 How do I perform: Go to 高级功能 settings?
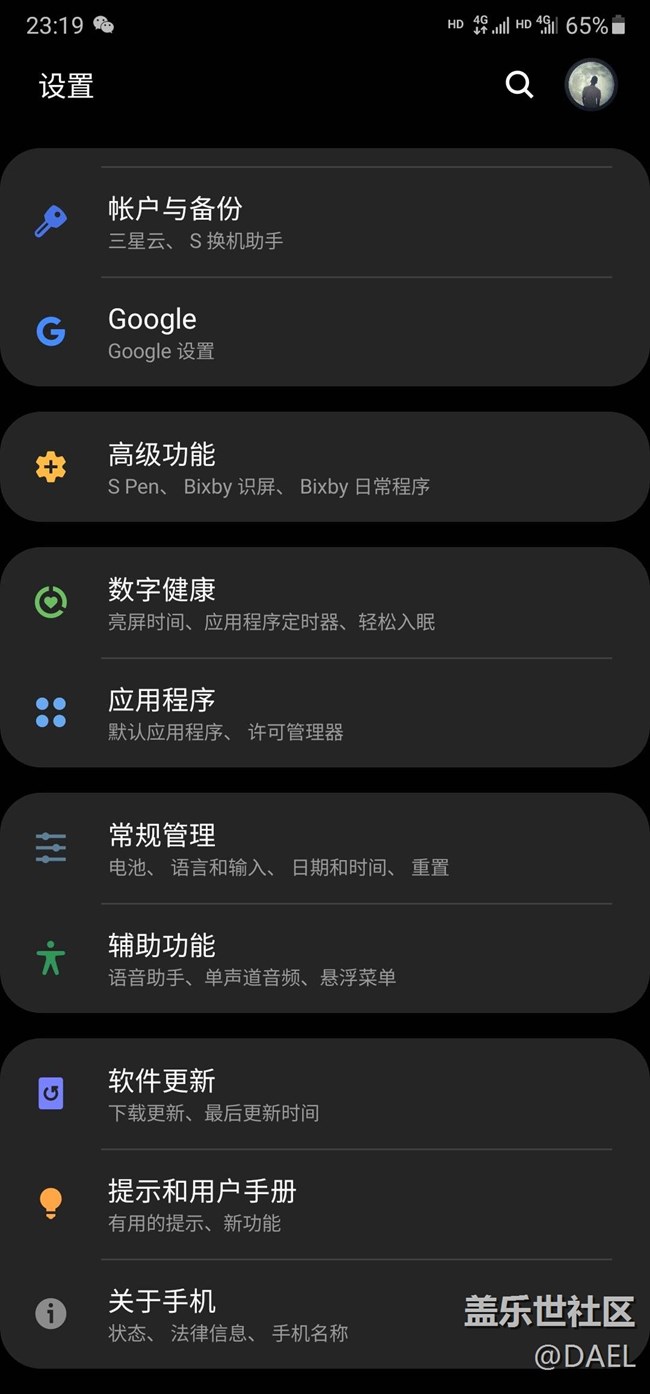[325, 468]
